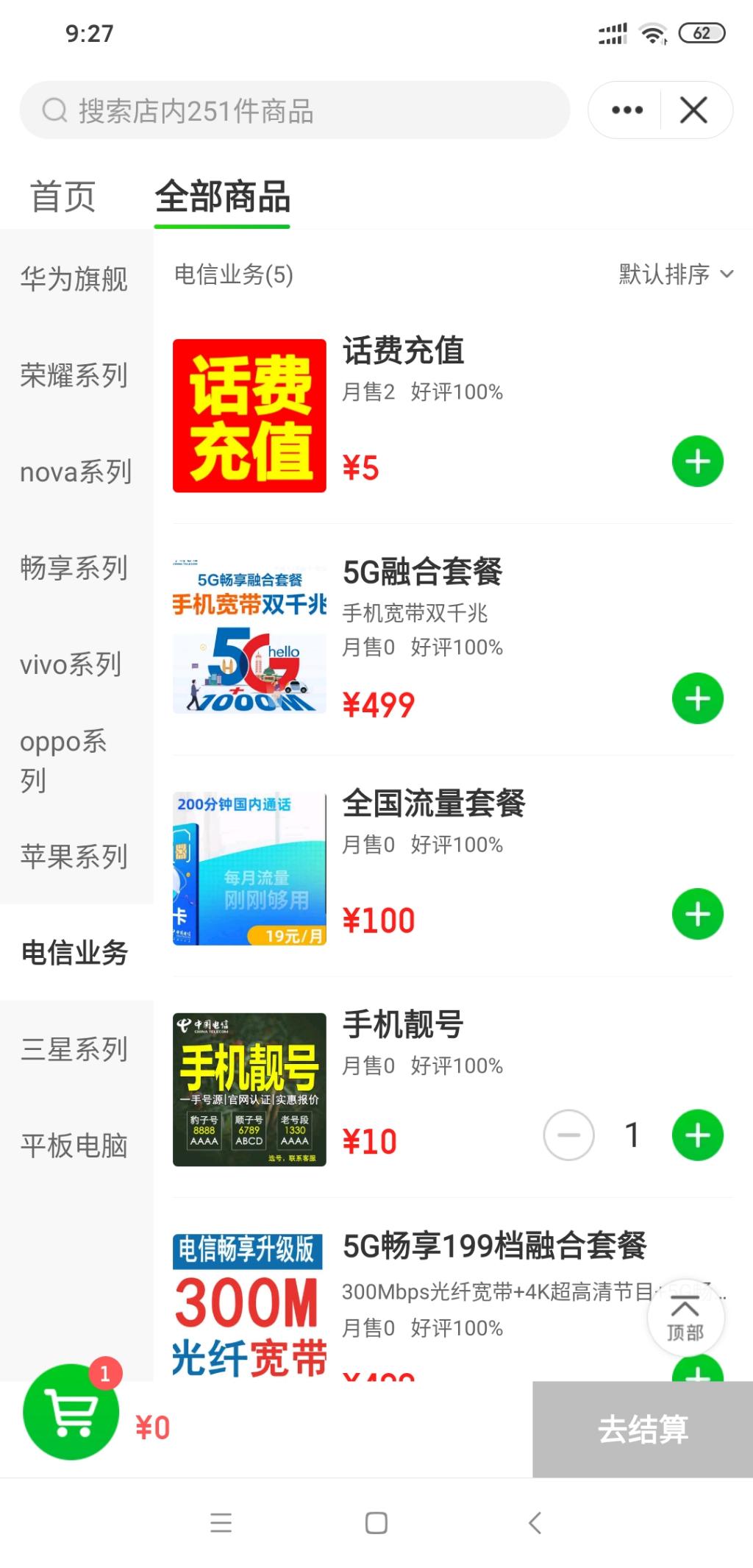Decrease the 手机靓号 quantity by one
The height and width of the screenshot is (1568, 753).
pyautogui.click(x=568, y=1135)
